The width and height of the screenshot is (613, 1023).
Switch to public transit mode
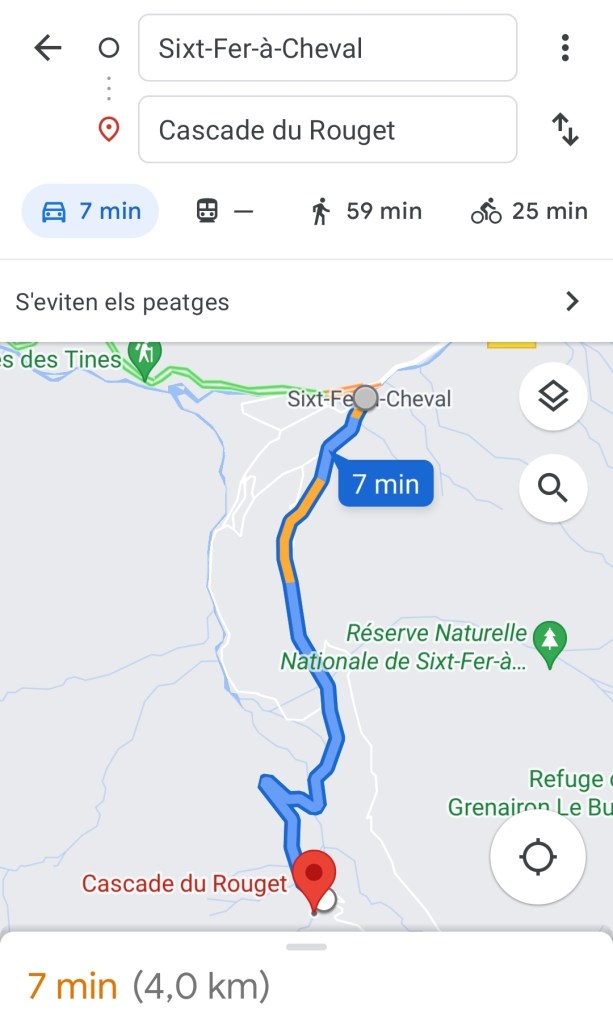coord(224,211)
